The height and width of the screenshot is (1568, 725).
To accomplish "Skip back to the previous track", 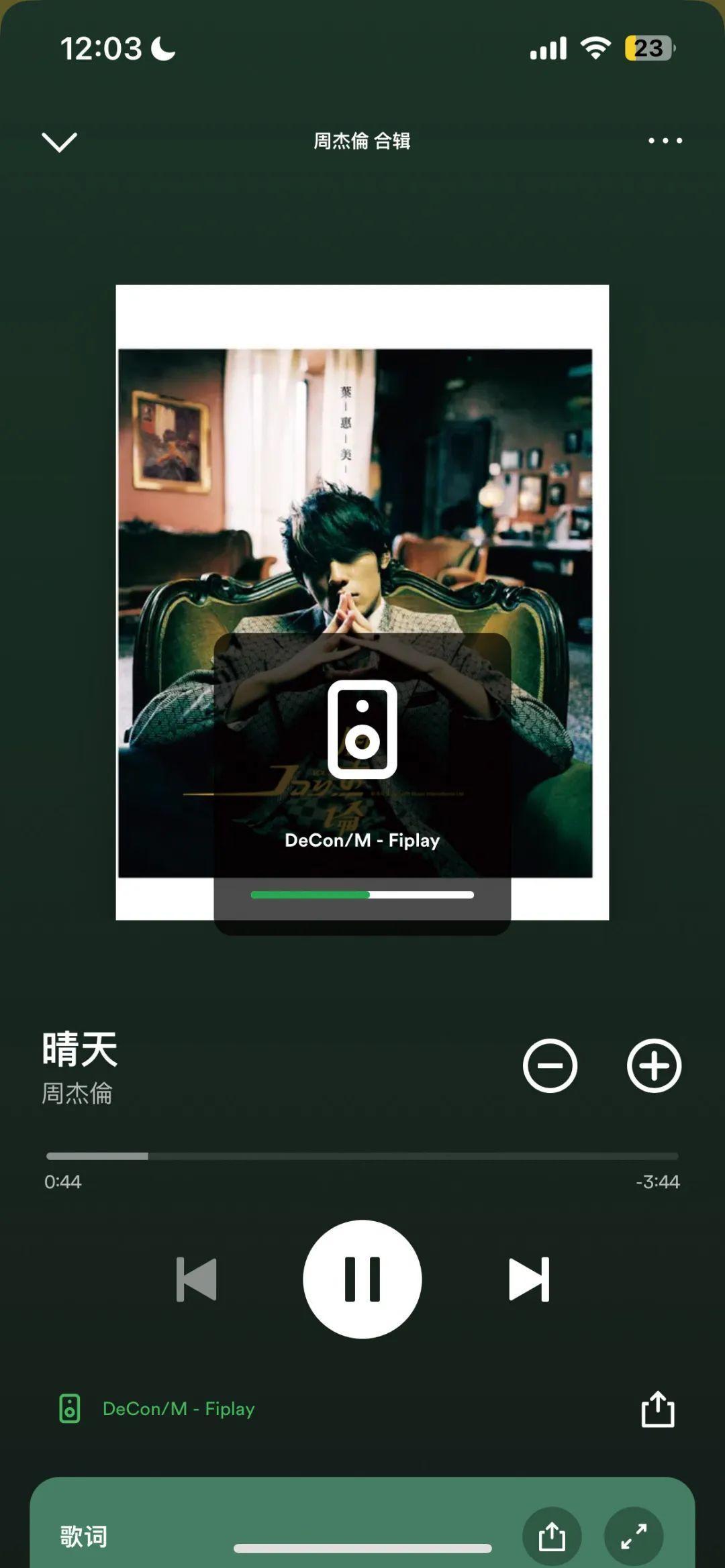I will pyautogui.click(x=196, y=1279).
